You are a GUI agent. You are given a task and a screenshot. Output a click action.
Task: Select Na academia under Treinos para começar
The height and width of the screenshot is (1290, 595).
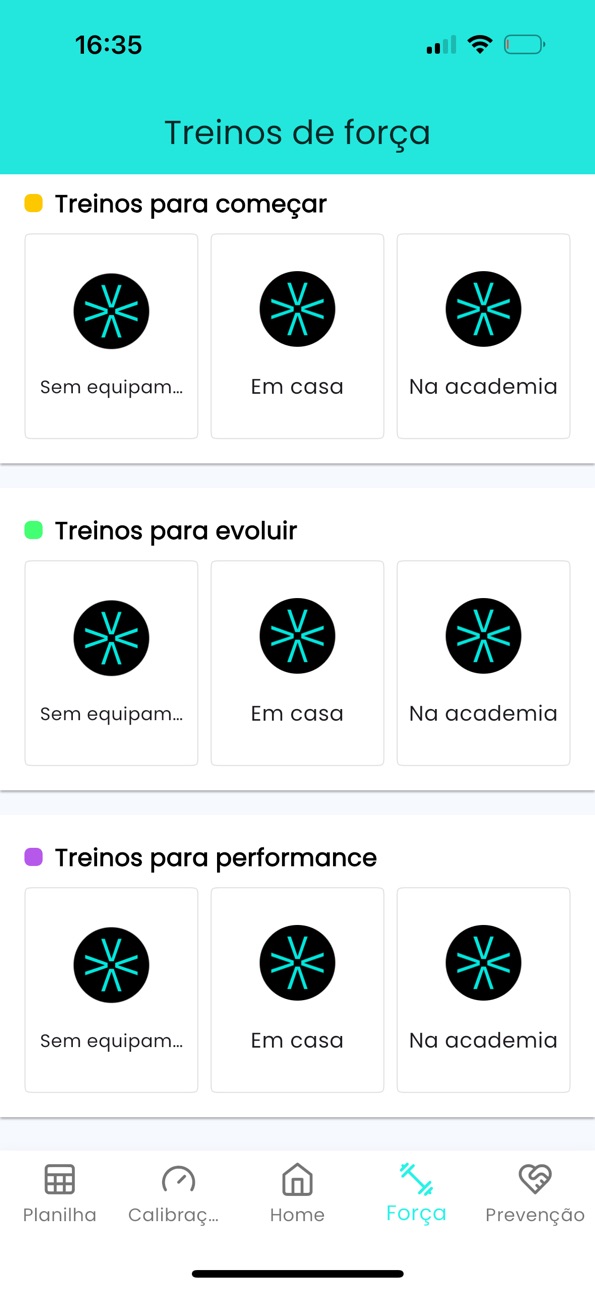pyautogui.click(x=483, y=336)
